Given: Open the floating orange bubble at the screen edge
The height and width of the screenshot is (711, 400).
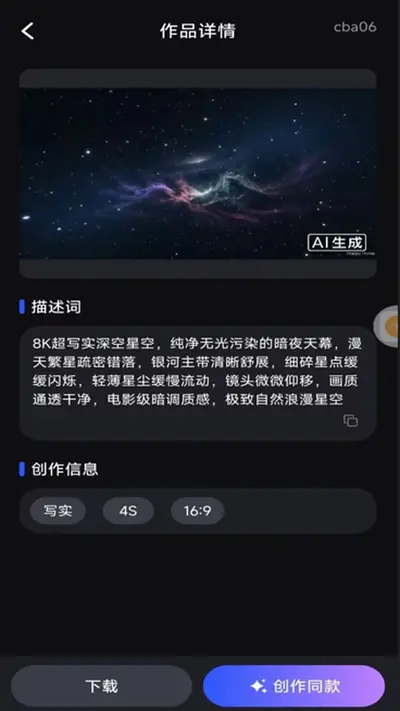Looking at the screenshot, I should pos(387,326).
